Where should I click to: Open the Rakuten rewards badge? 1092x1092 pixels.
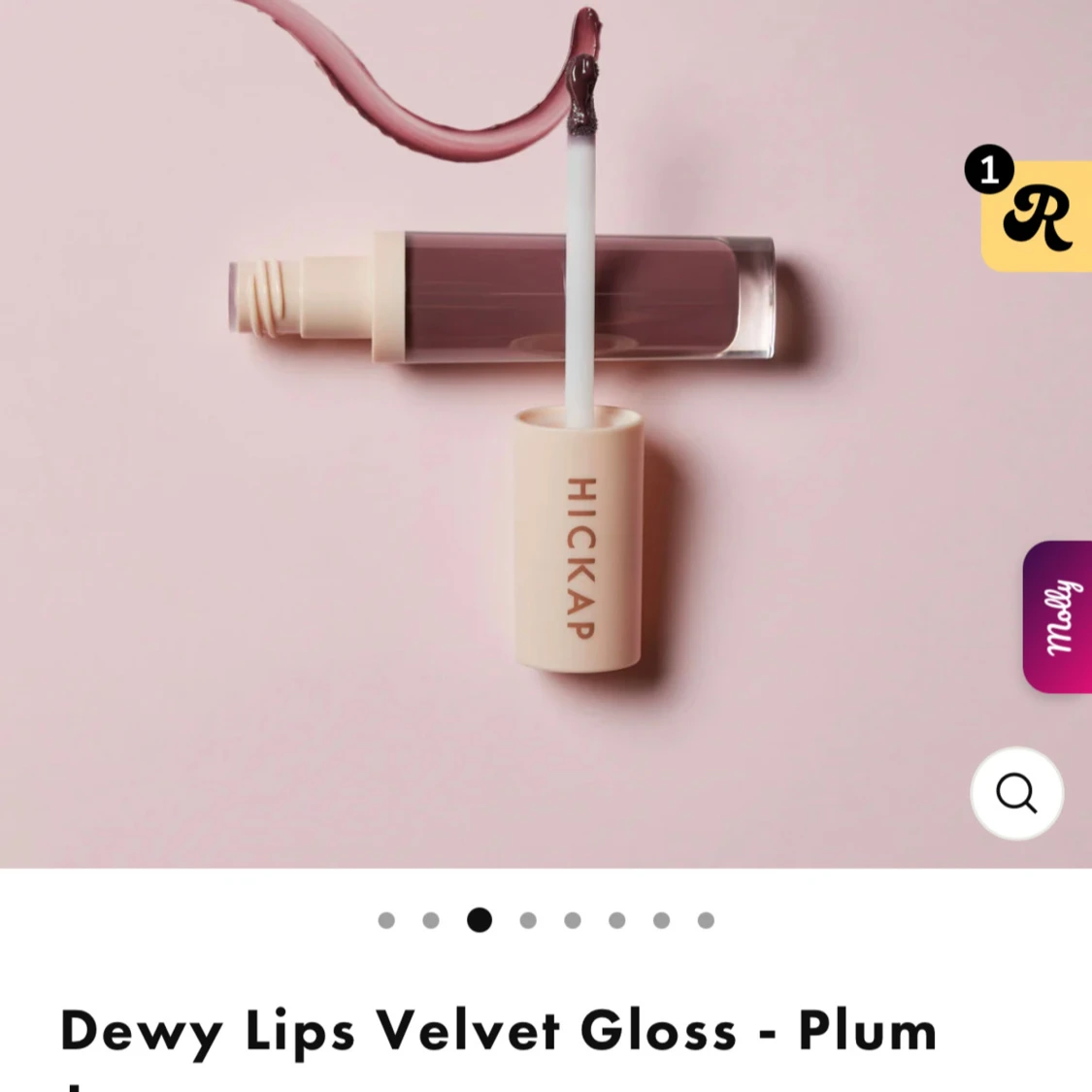click(x=1037, y=215)
